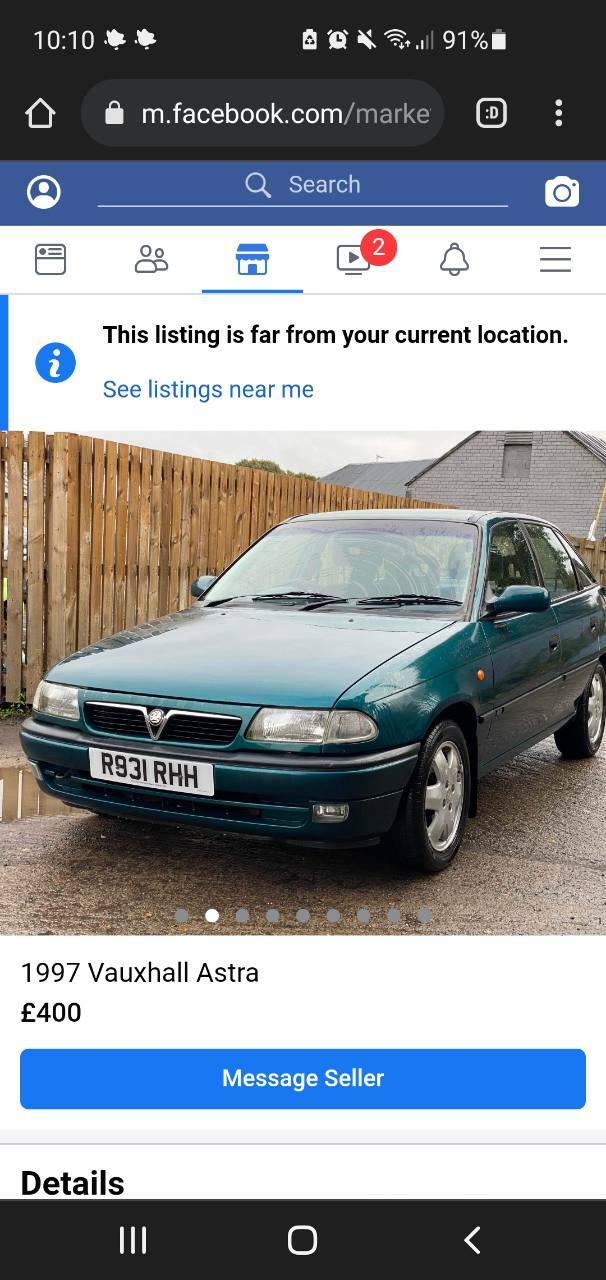The width and height of the screenshot is (606, 1280).
Task: Message Seller about the Astra
Action: pyautogui.click(x=303, y=1078)
